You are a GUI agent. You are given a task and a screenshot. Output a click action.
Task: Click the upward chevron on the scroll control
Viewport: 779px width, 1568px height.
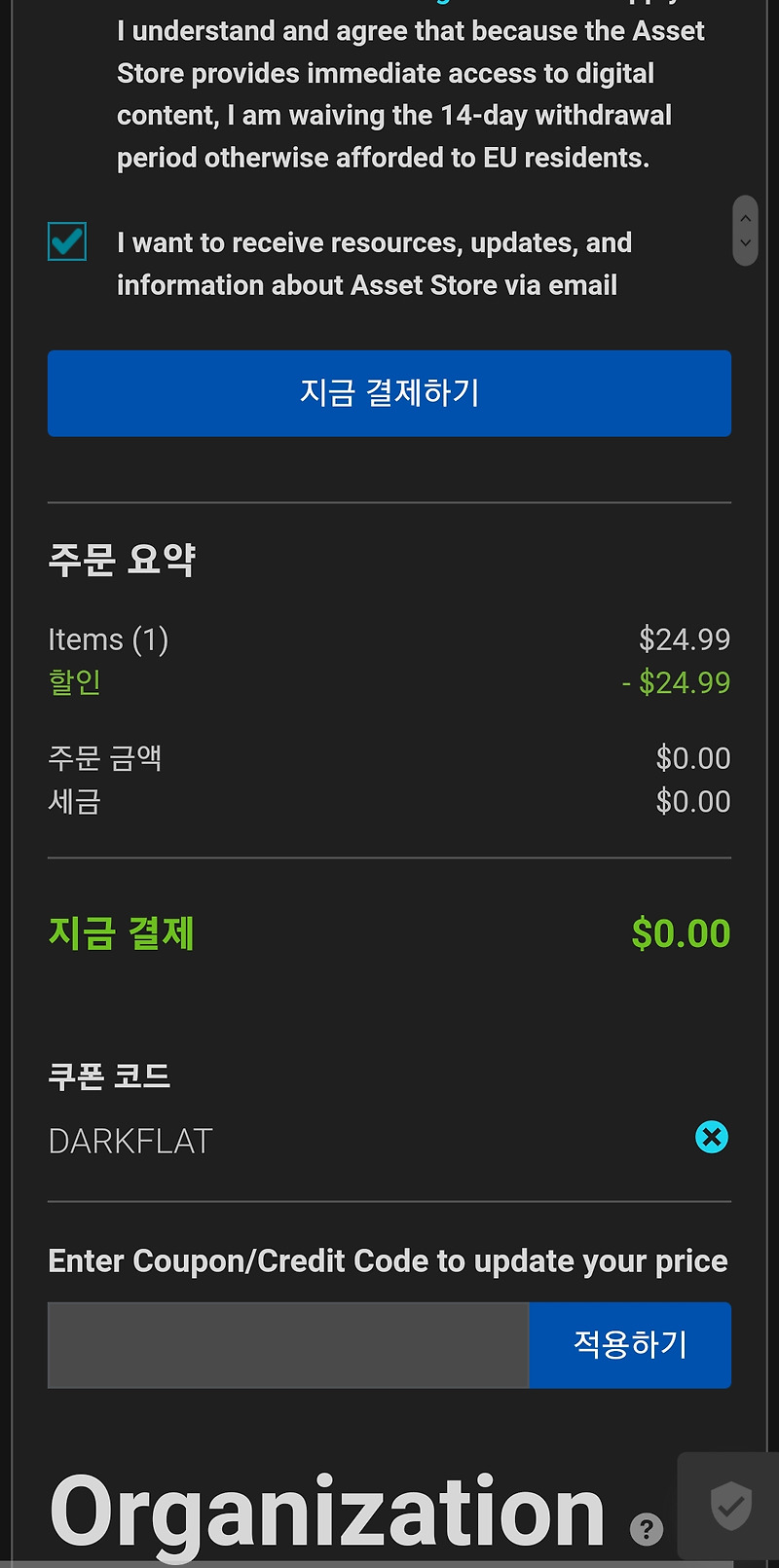(744, 218)
